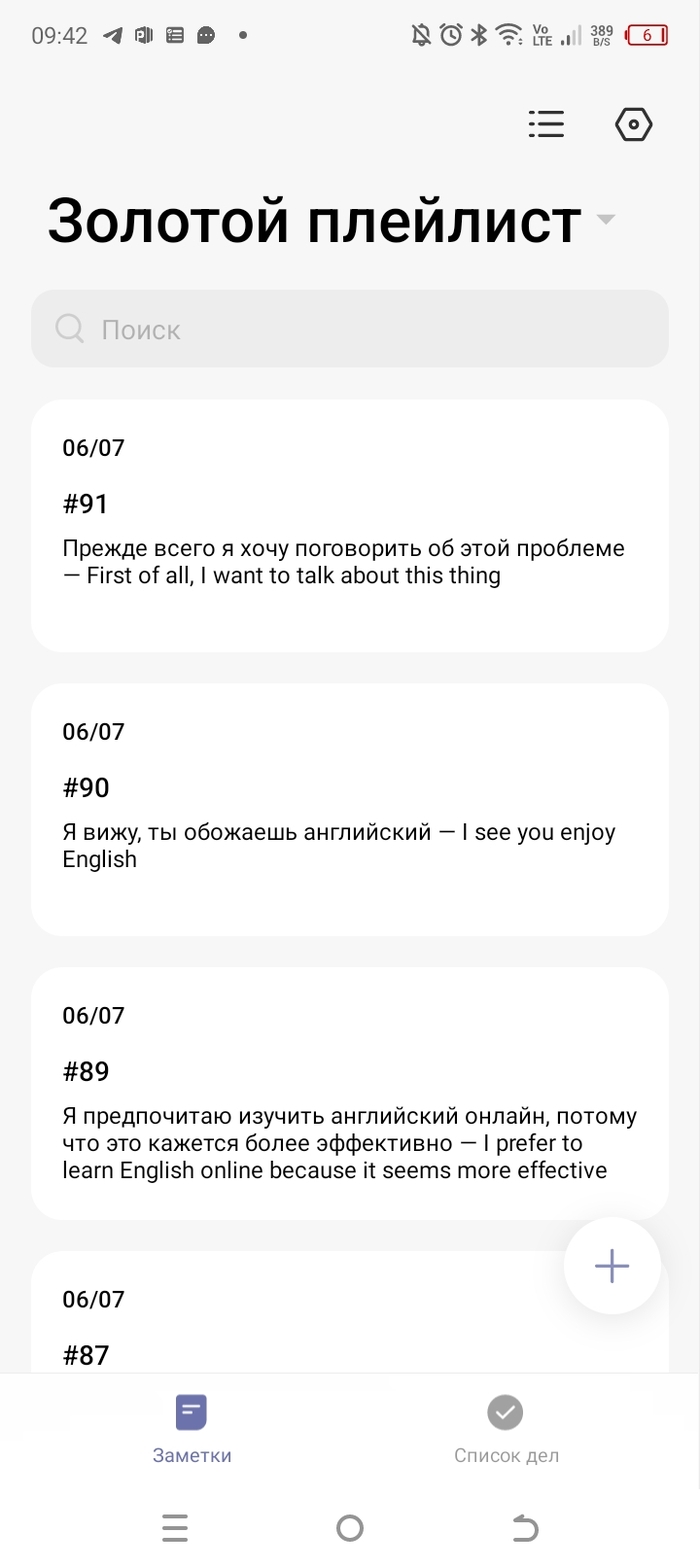Create a new note with plus button
Viewport: 700px width, 1567px height.
[x=612, y=1266]
